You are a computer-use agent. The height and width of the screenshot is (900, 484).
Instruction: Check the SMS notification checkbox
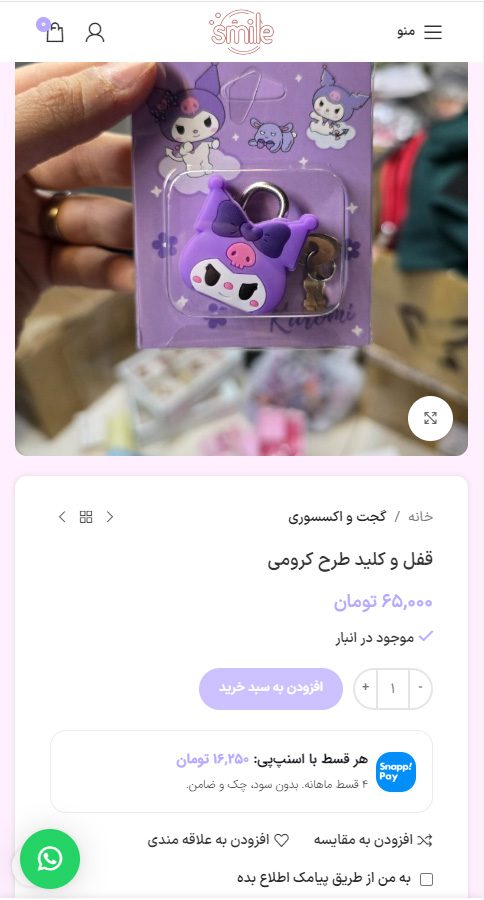(x=426, y=879)
